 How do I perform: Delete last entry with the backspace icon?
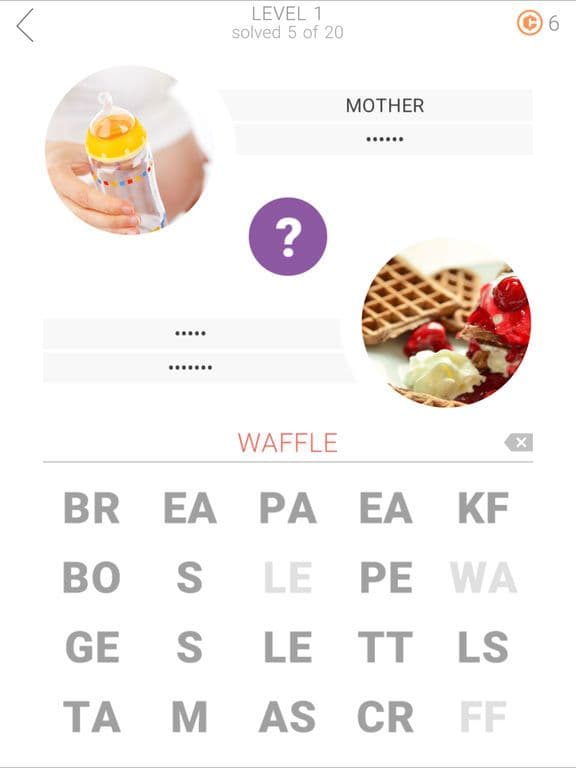[519, 443]
